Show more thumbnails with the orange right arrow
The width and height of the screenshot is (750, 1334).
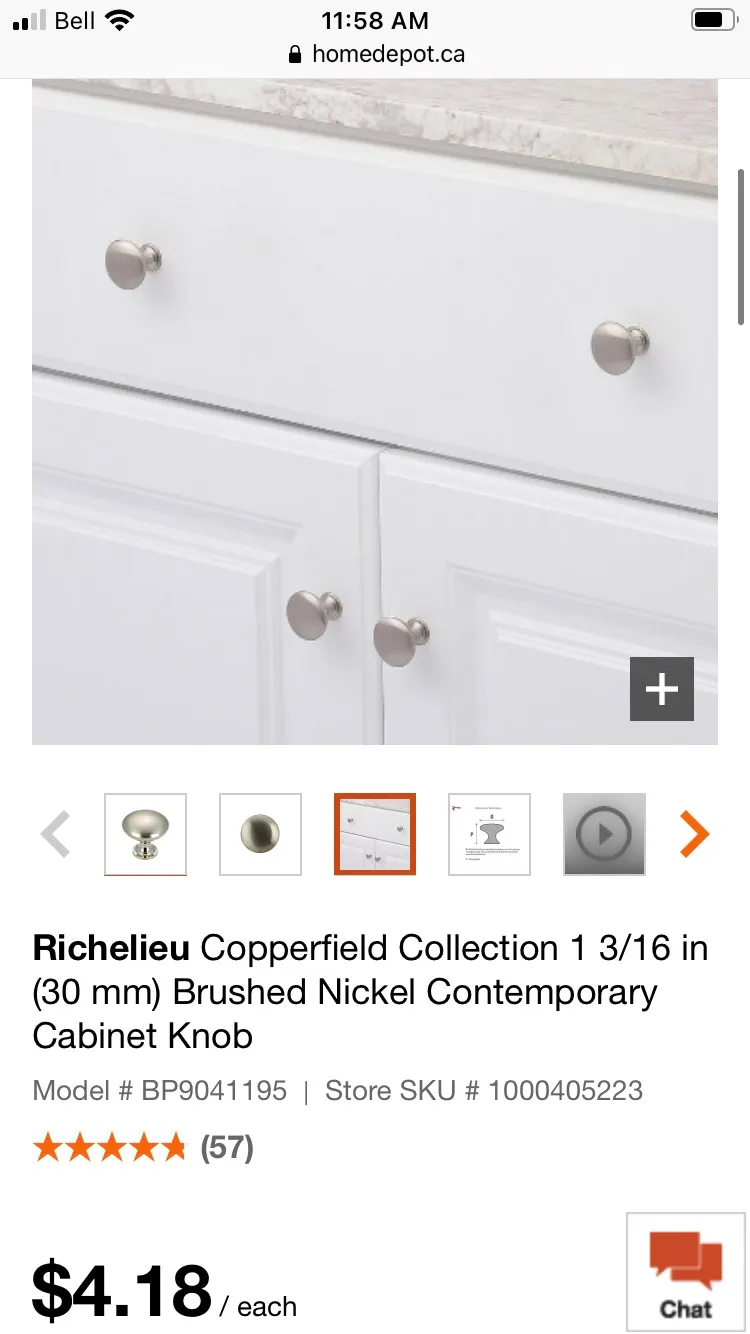[x=693, y=834]
